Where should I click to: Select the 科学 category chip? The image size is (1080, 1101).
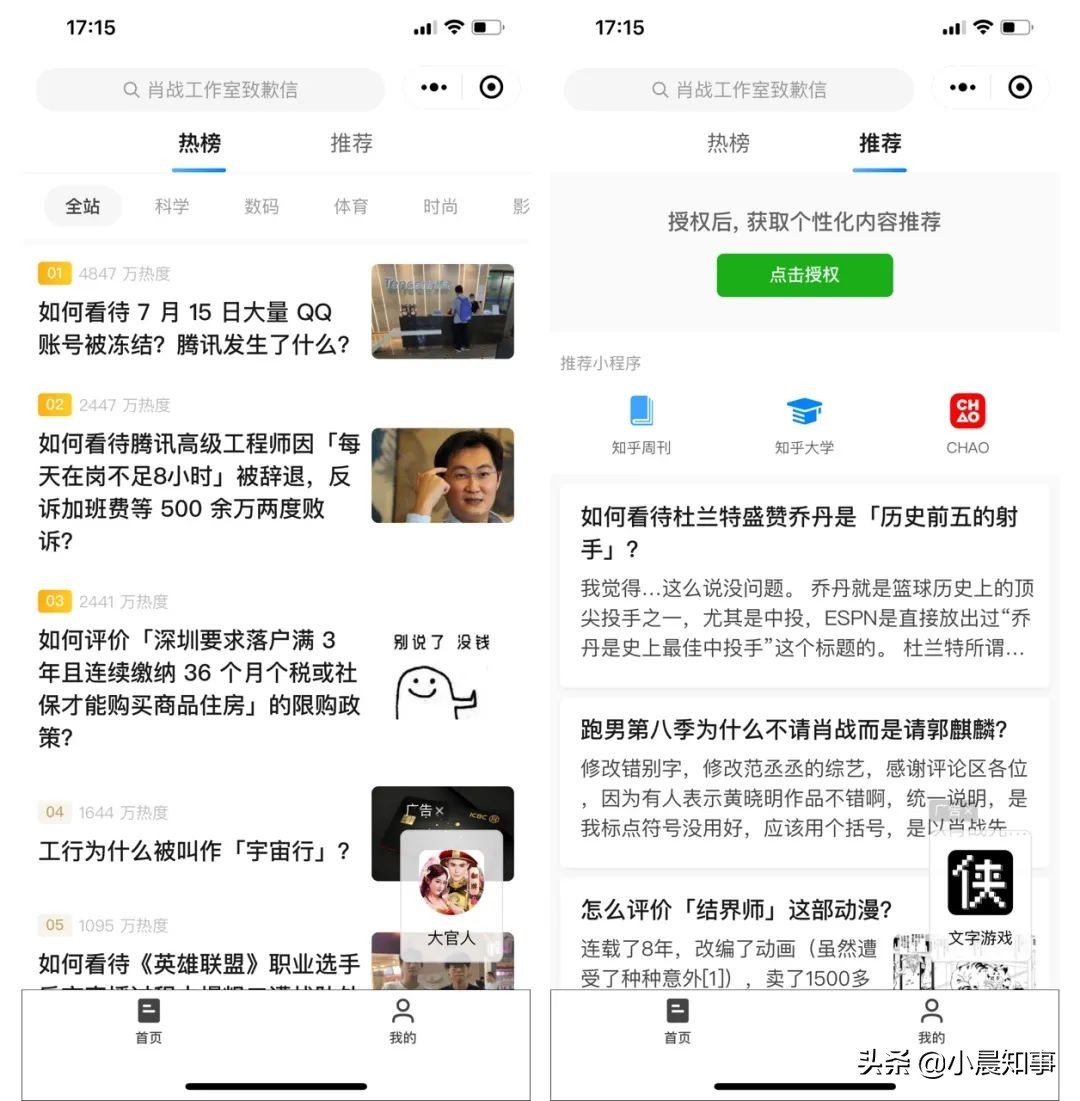click(x=172, y=206)
